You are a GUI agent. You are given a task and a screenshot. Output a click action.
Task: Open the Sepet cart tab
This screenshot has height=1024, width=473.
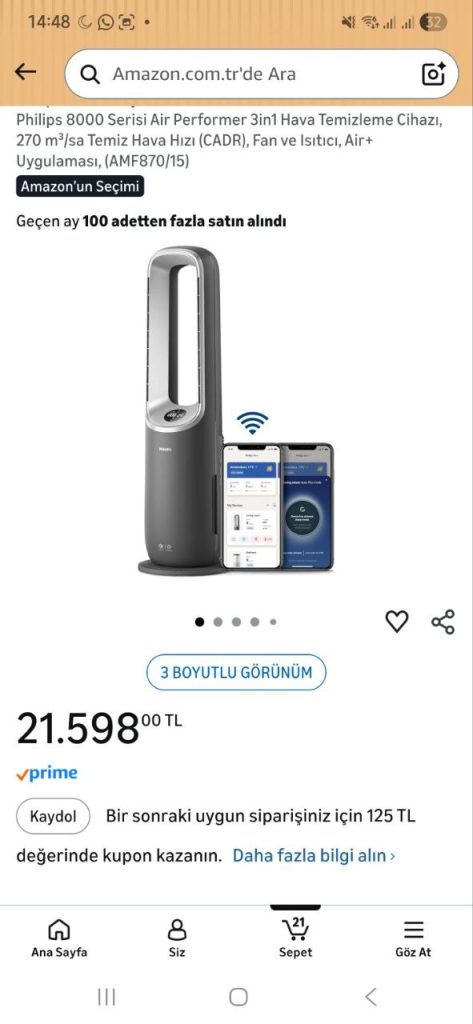coord(295,938)
